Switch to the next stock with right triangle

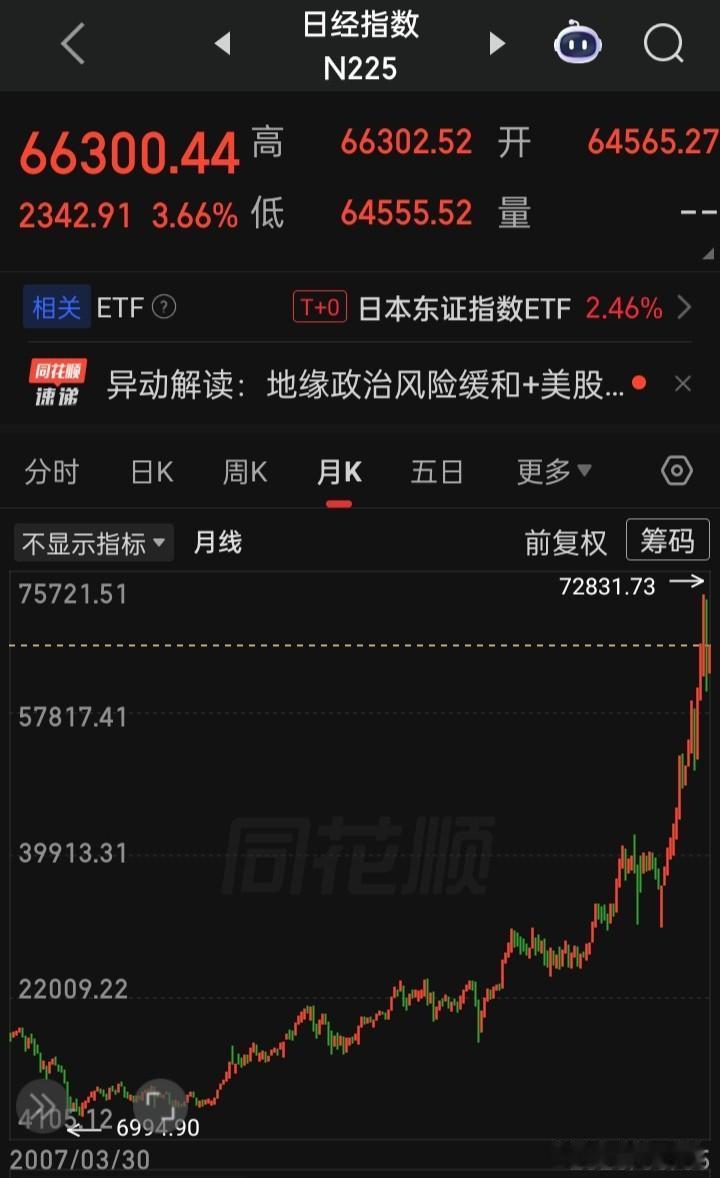pos(497,43)
